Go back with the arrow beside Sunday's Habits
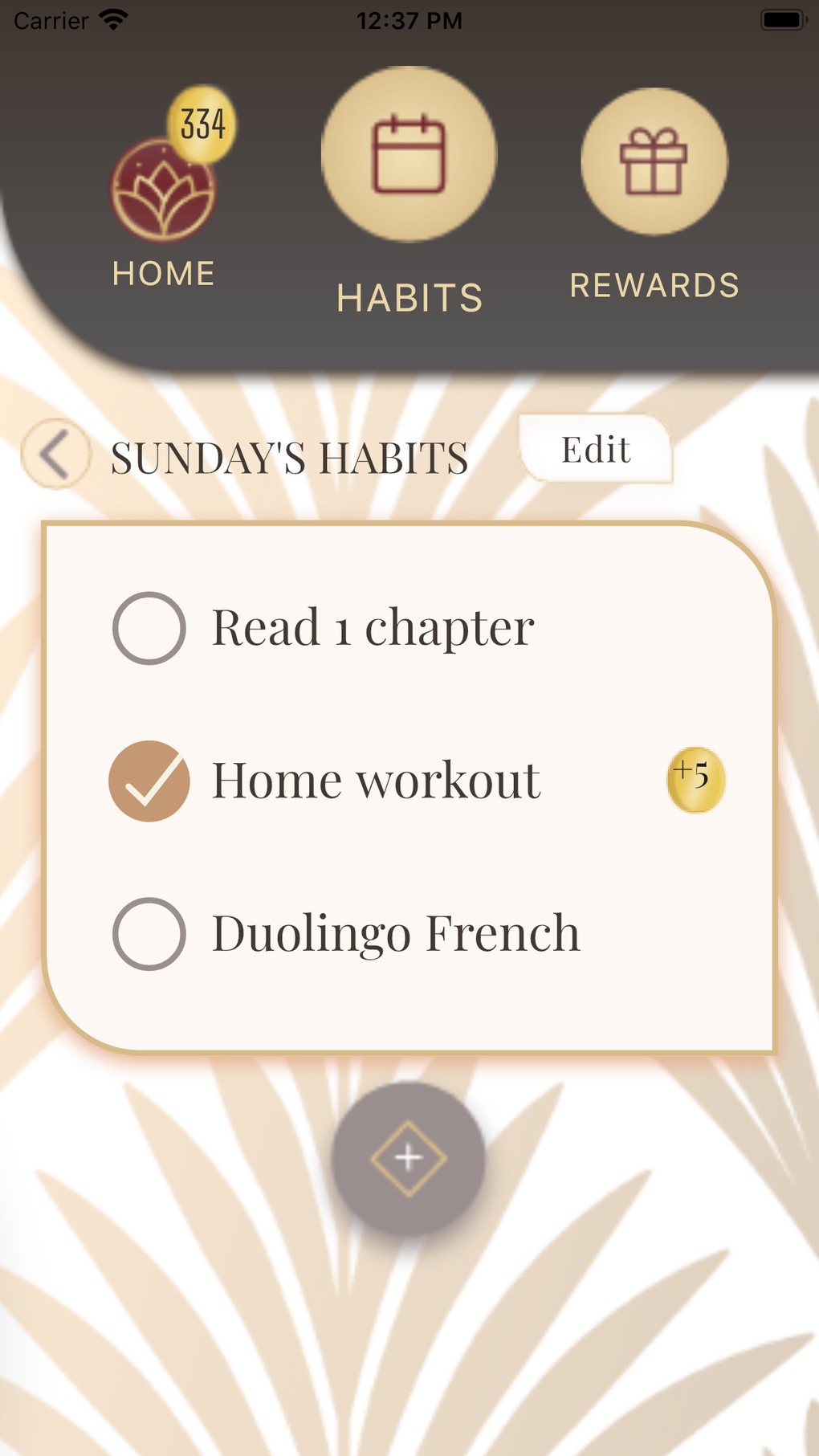The image size is (819, 1456). point(55,454)
